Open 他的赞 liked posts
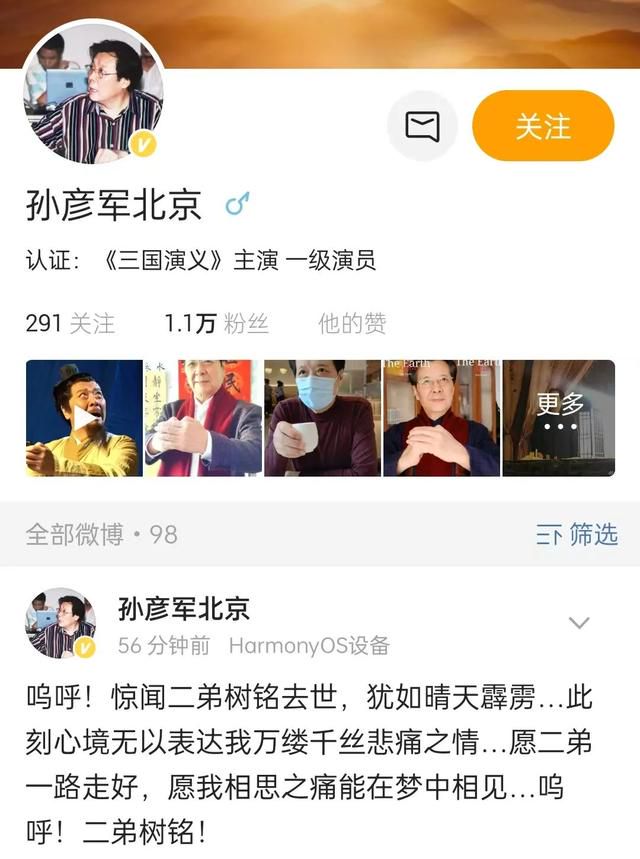Image resolution: width=640 pixels, height=859 pixels. (351, 323)
